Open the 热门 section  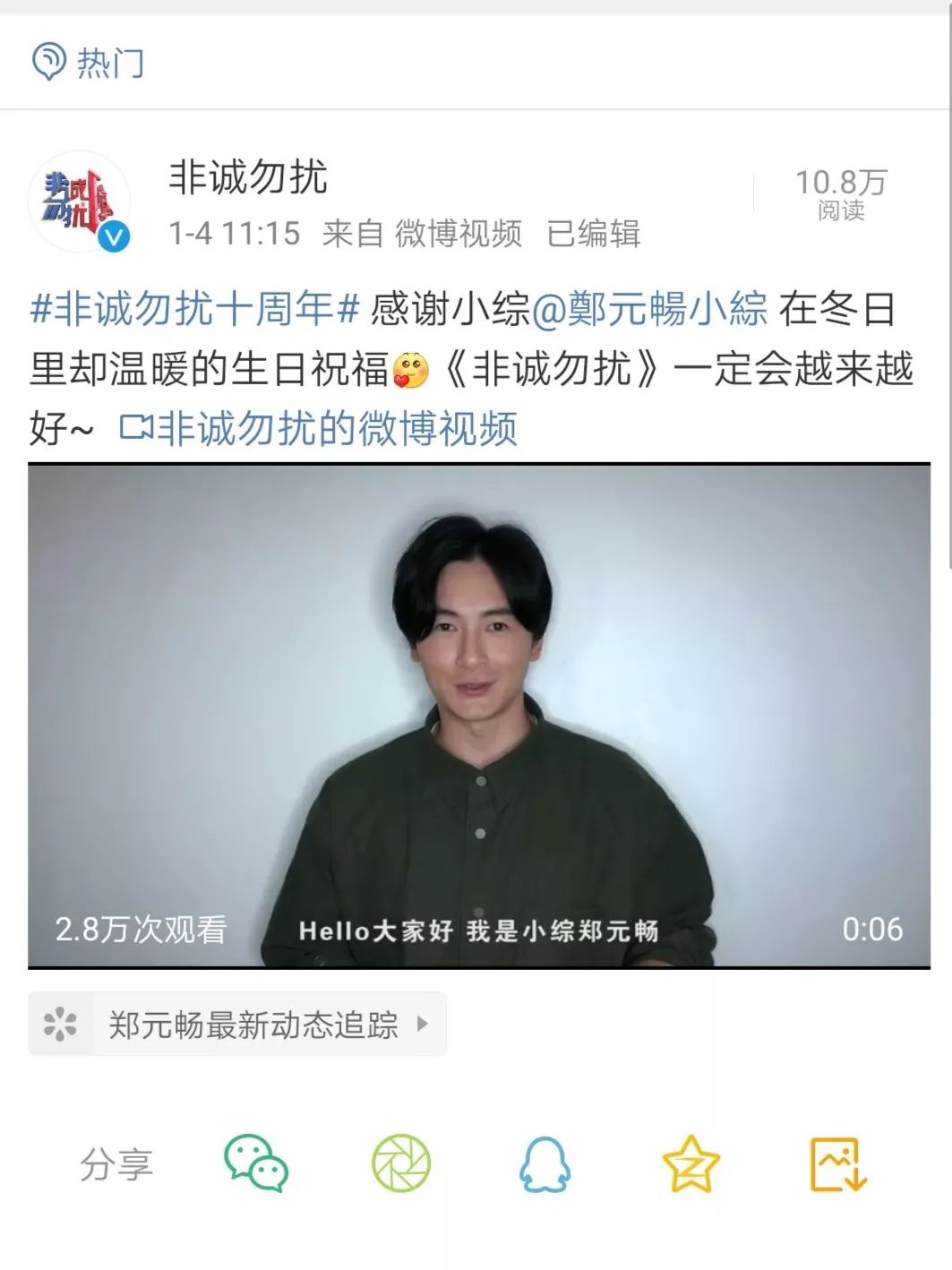click(89, 63)
